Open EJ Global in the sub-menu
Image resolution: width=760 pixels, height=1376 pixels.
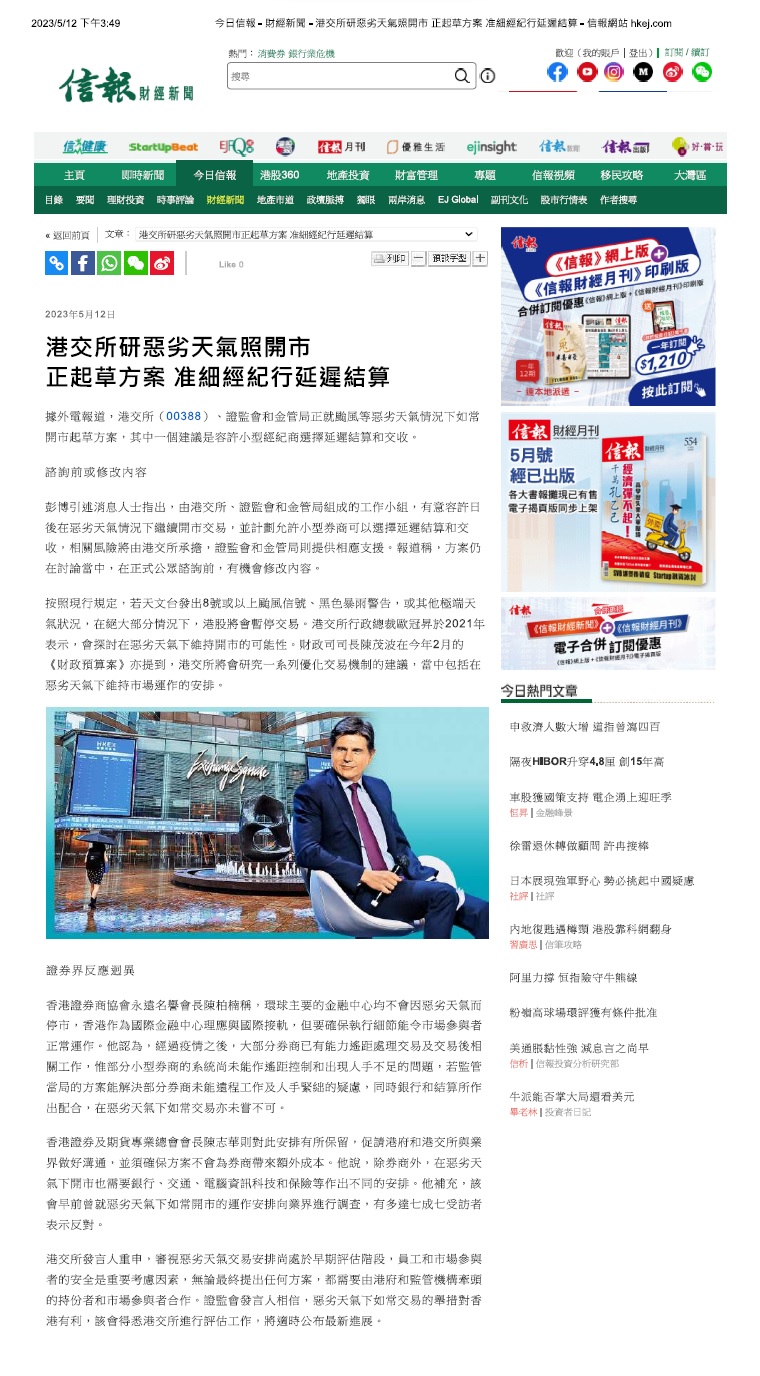(458, 200)
